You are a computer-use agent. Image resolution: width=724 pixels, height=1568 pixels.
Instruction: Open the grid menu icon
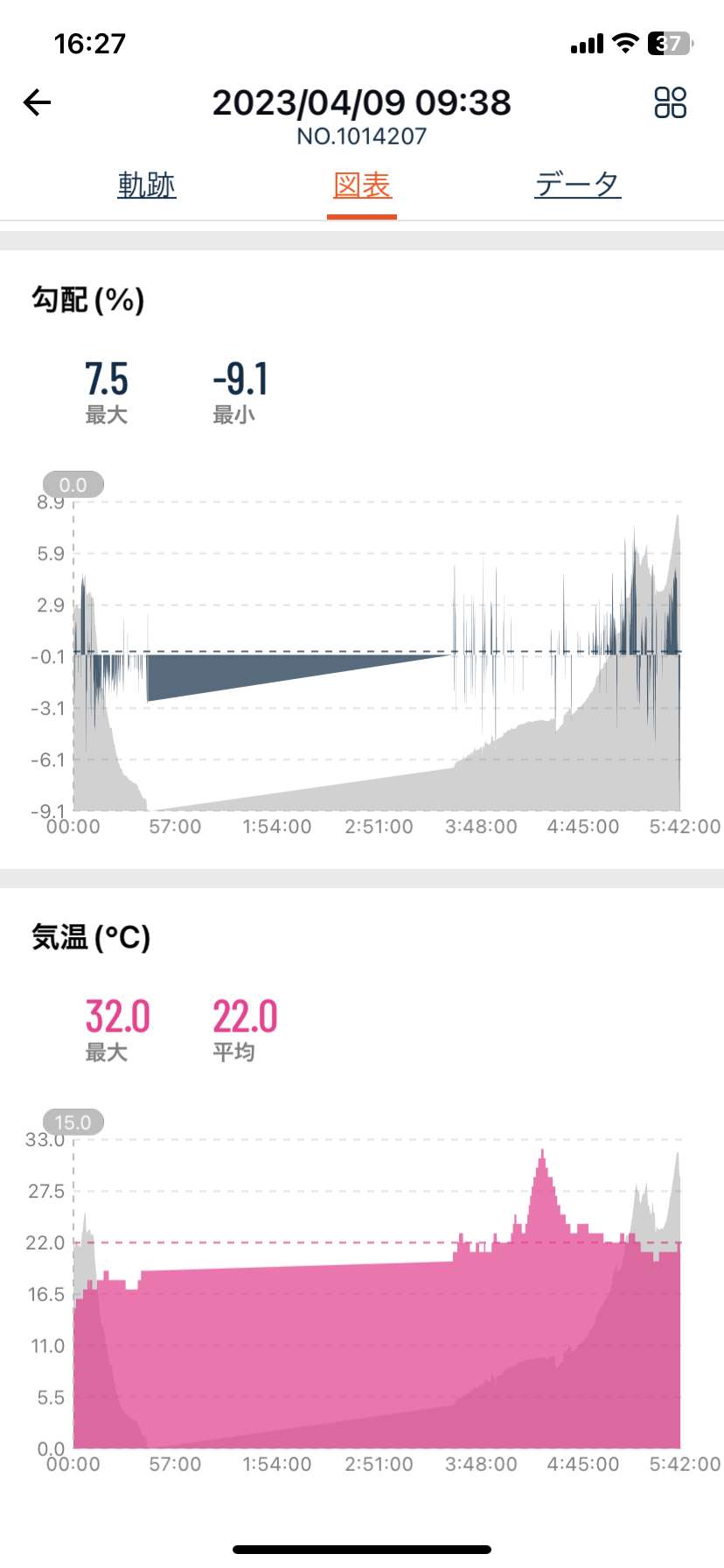(670, 102)
